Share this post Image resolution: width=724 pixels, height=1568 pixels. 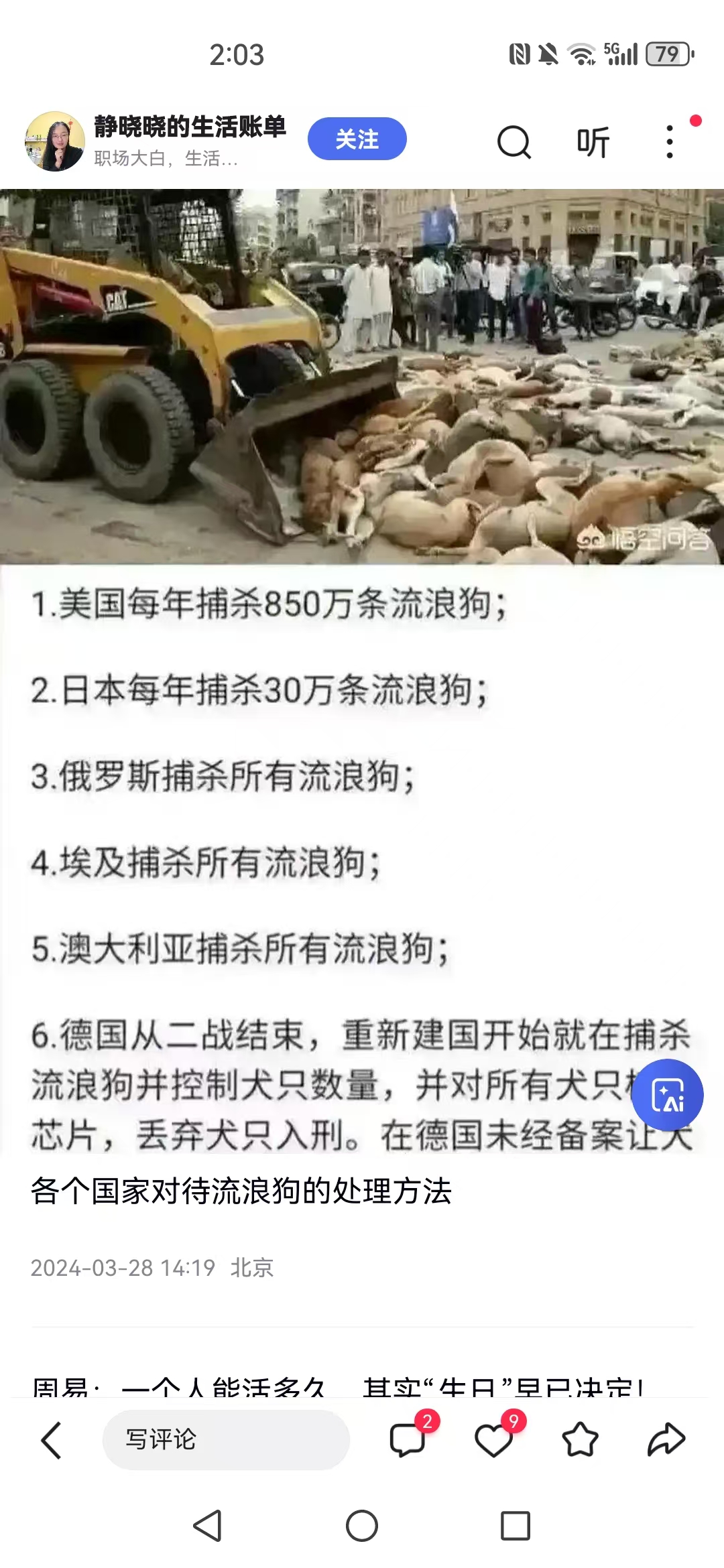point(666,1439)
